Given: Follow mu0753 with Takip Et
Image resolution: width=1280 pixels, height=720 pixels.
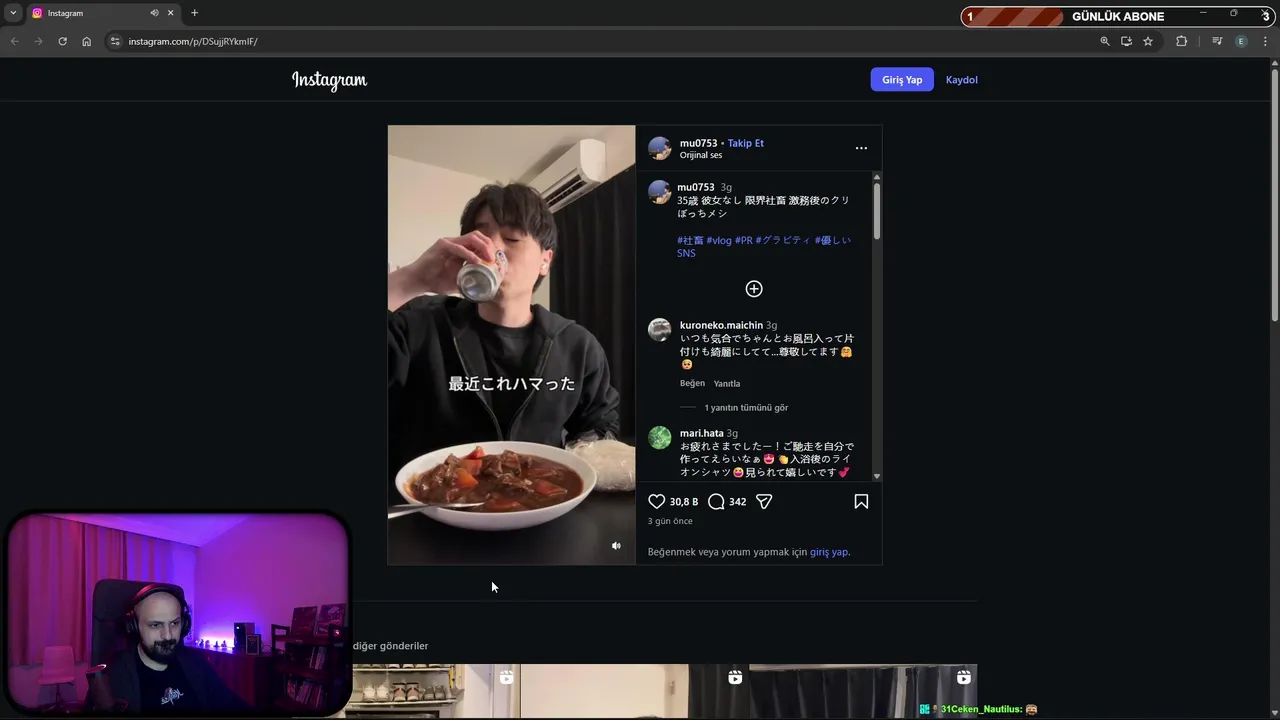Looking at the screenshot, I should (745, 143).
